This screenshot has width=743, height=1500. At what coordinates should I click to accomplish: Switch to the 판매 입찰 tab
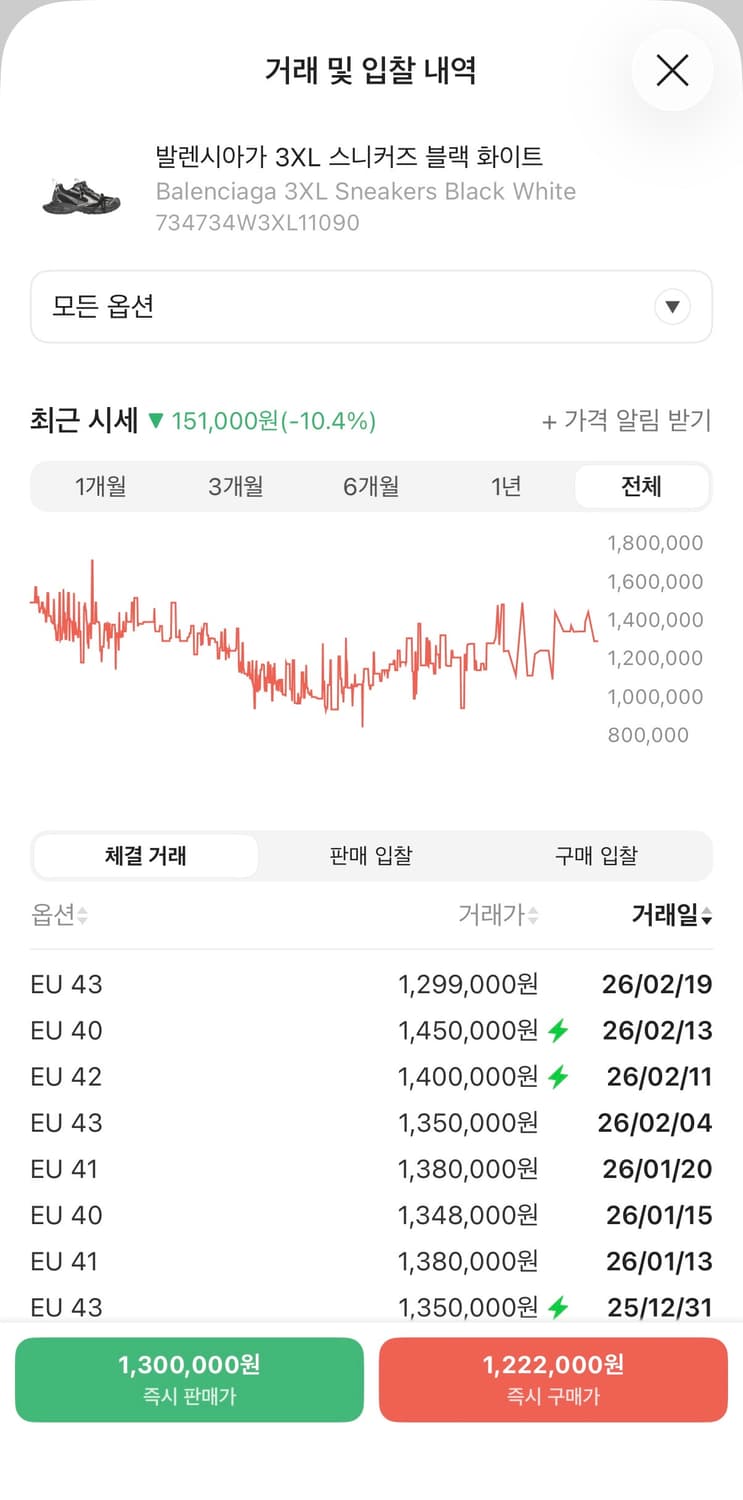371,856
